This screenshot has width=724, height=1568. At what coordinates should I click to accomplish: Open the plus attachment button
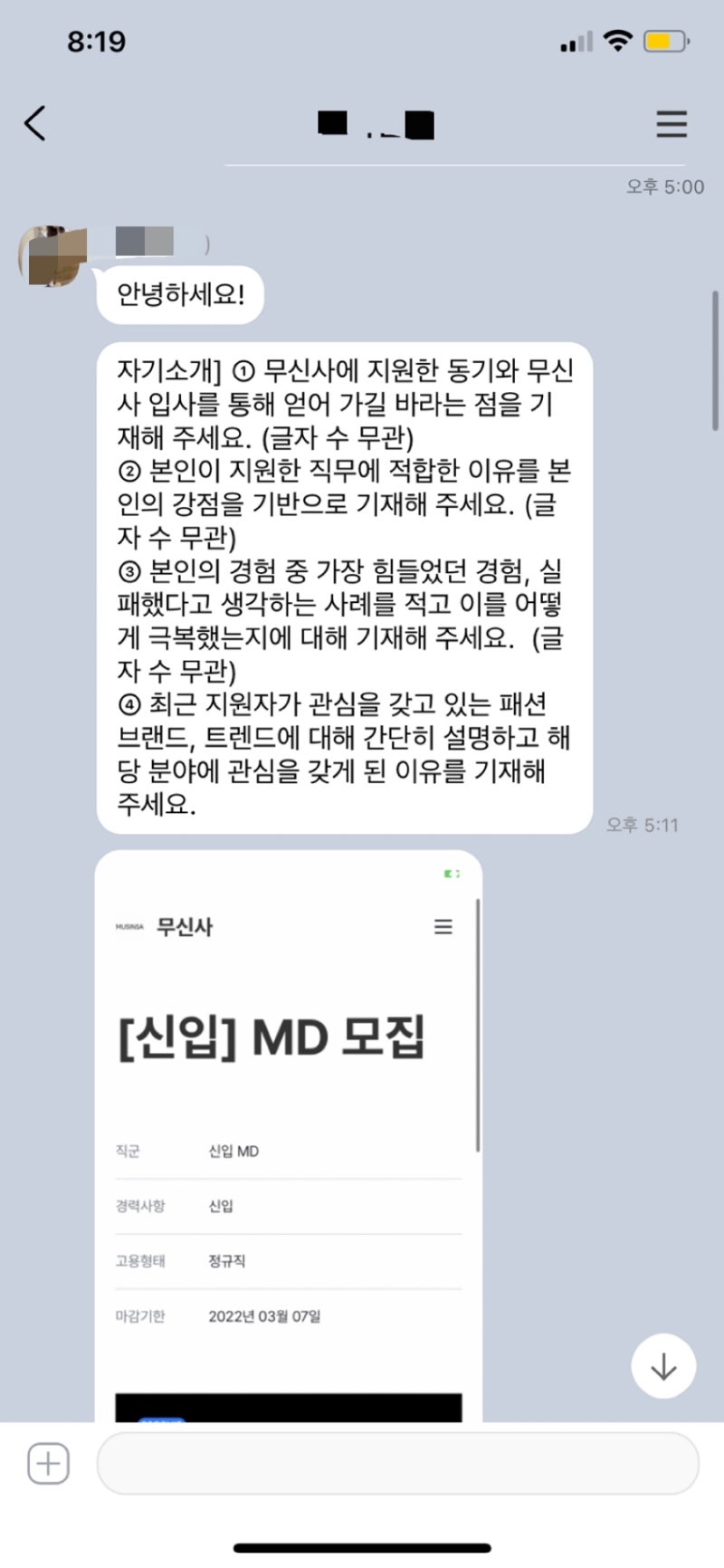coord(48,1463)
